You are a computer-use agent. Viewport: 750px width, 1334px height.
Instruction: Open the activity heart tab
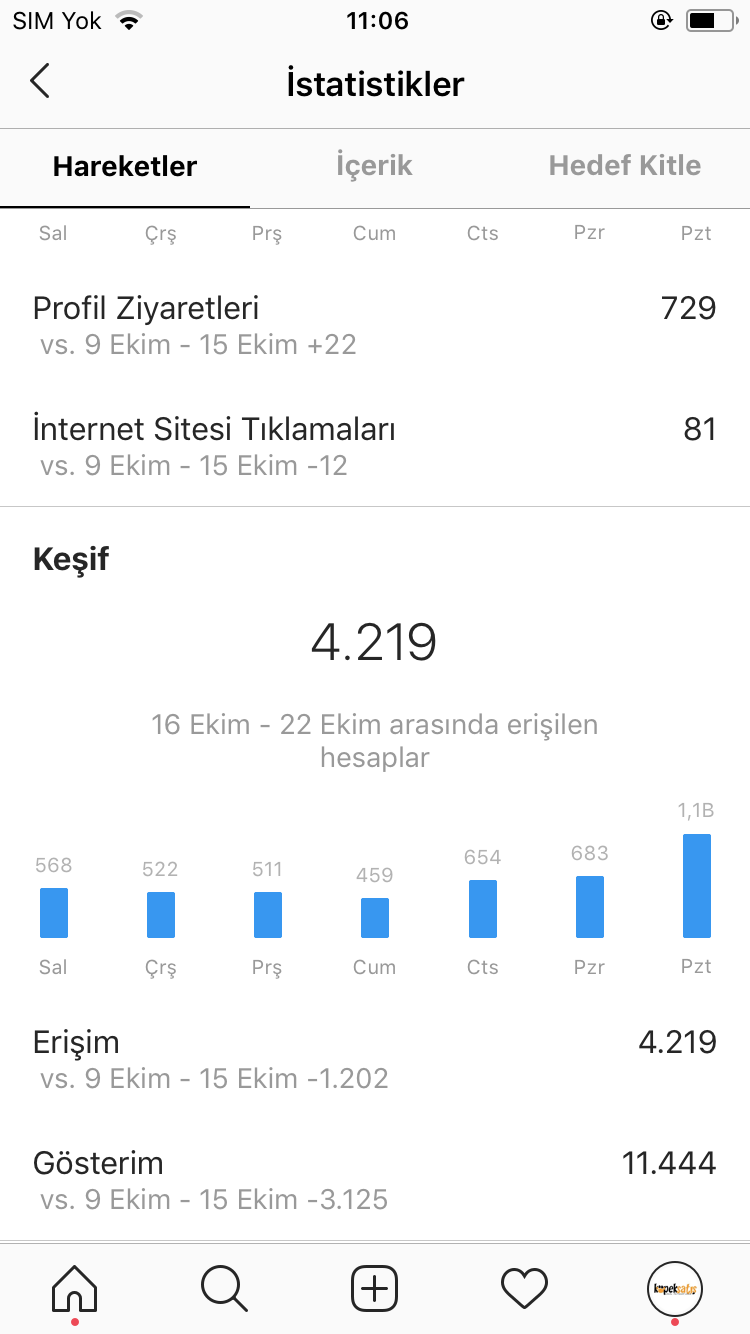(525, 1288)
